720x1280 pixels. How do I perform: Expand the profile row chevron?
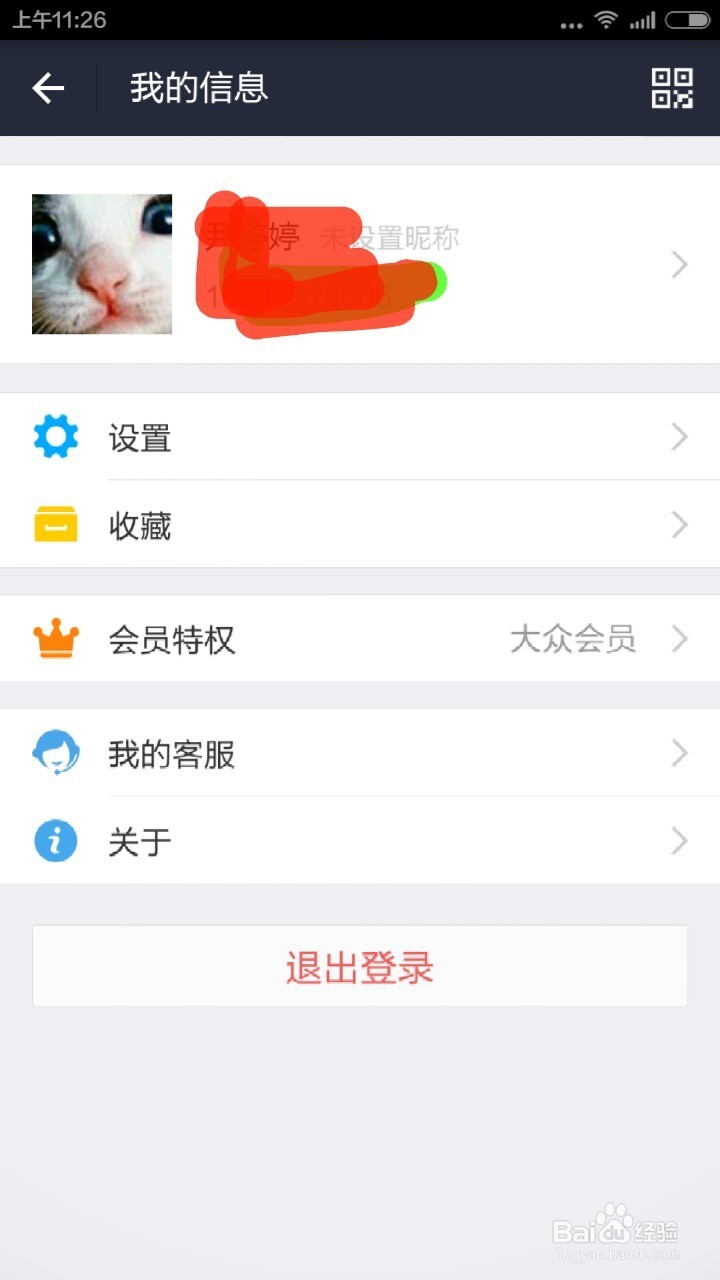(680, 264)
